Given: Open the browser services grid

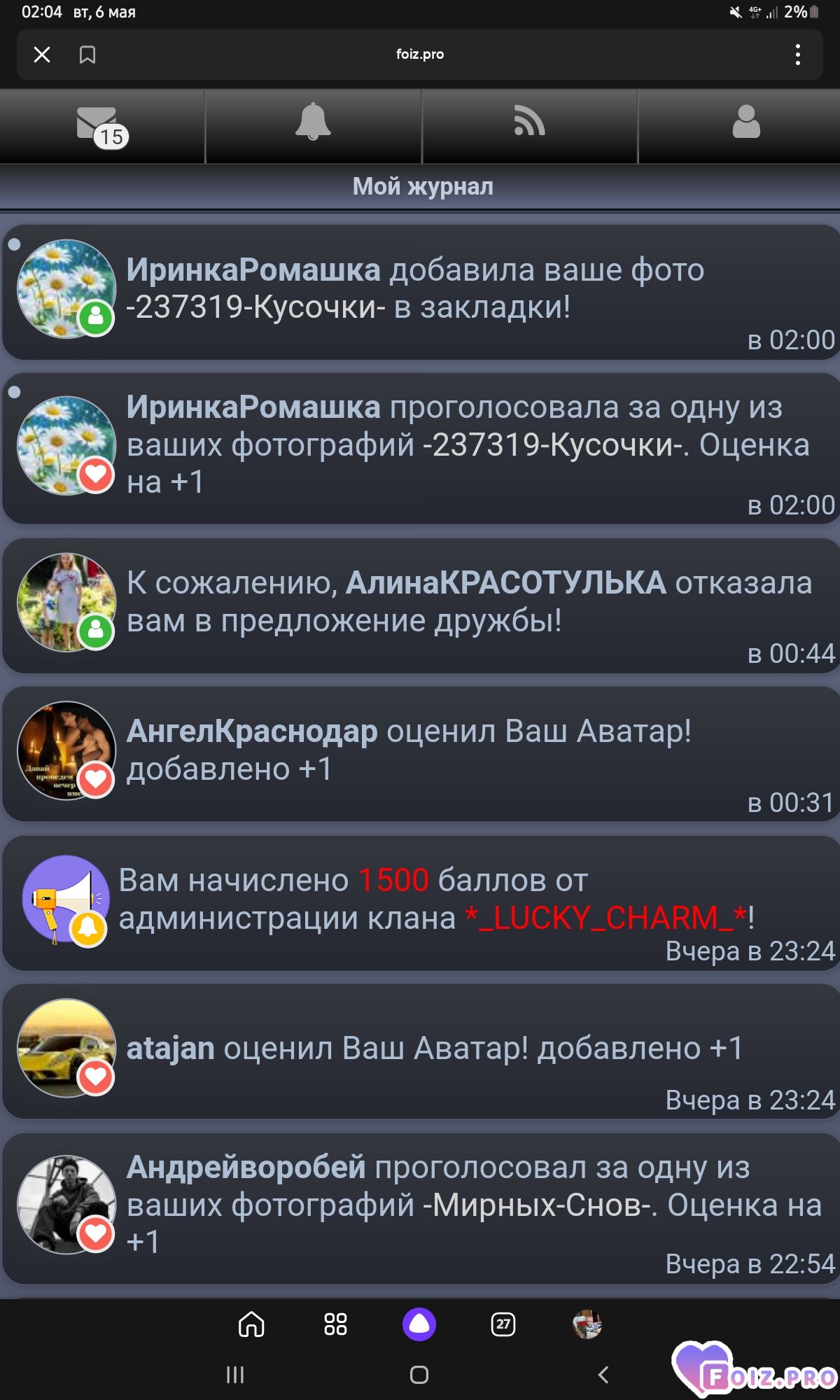Looking at the screenshot, I should coord(335,1324).
